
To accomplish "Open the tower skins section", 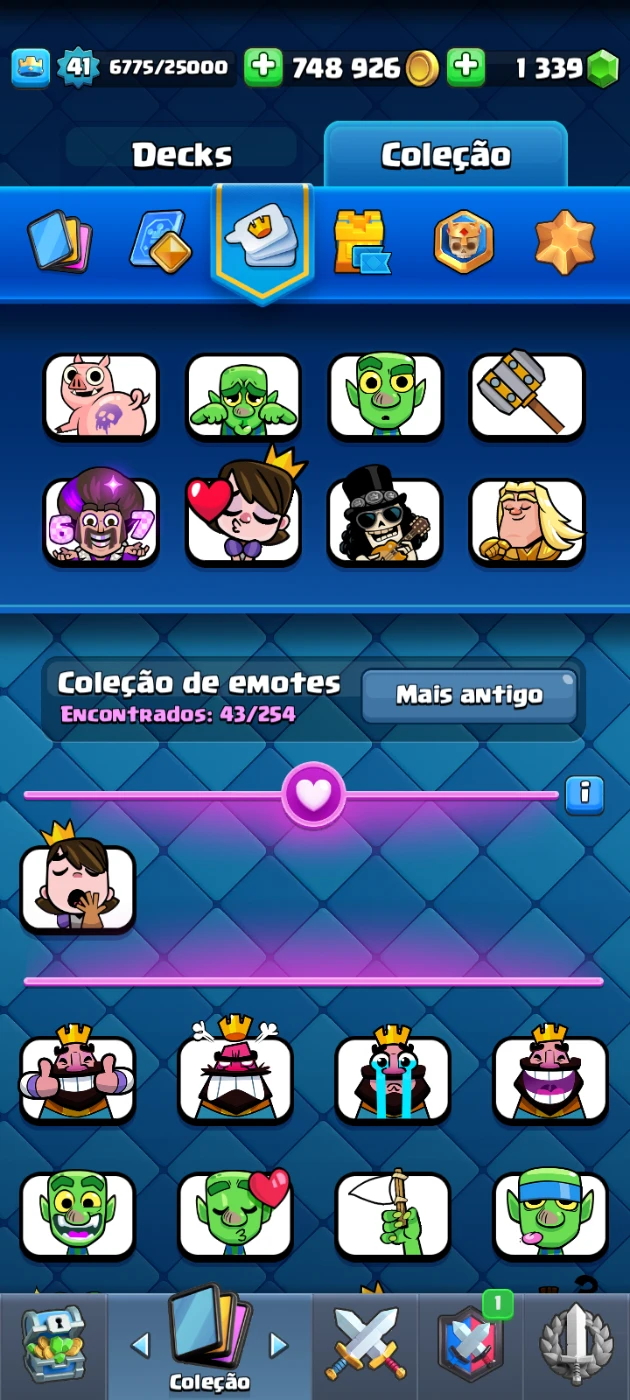I will point(361,241).
